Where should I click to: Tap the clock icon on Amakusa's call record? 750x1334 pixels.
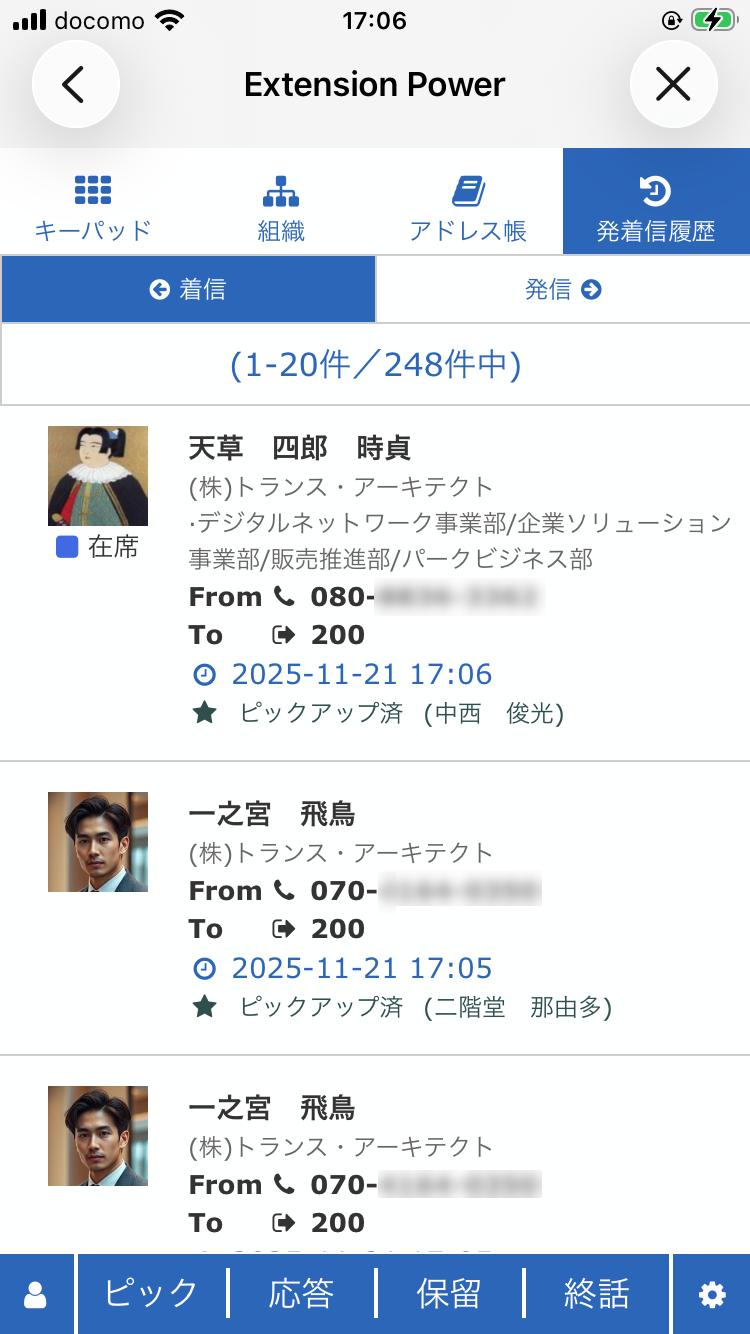coord(205,673)
